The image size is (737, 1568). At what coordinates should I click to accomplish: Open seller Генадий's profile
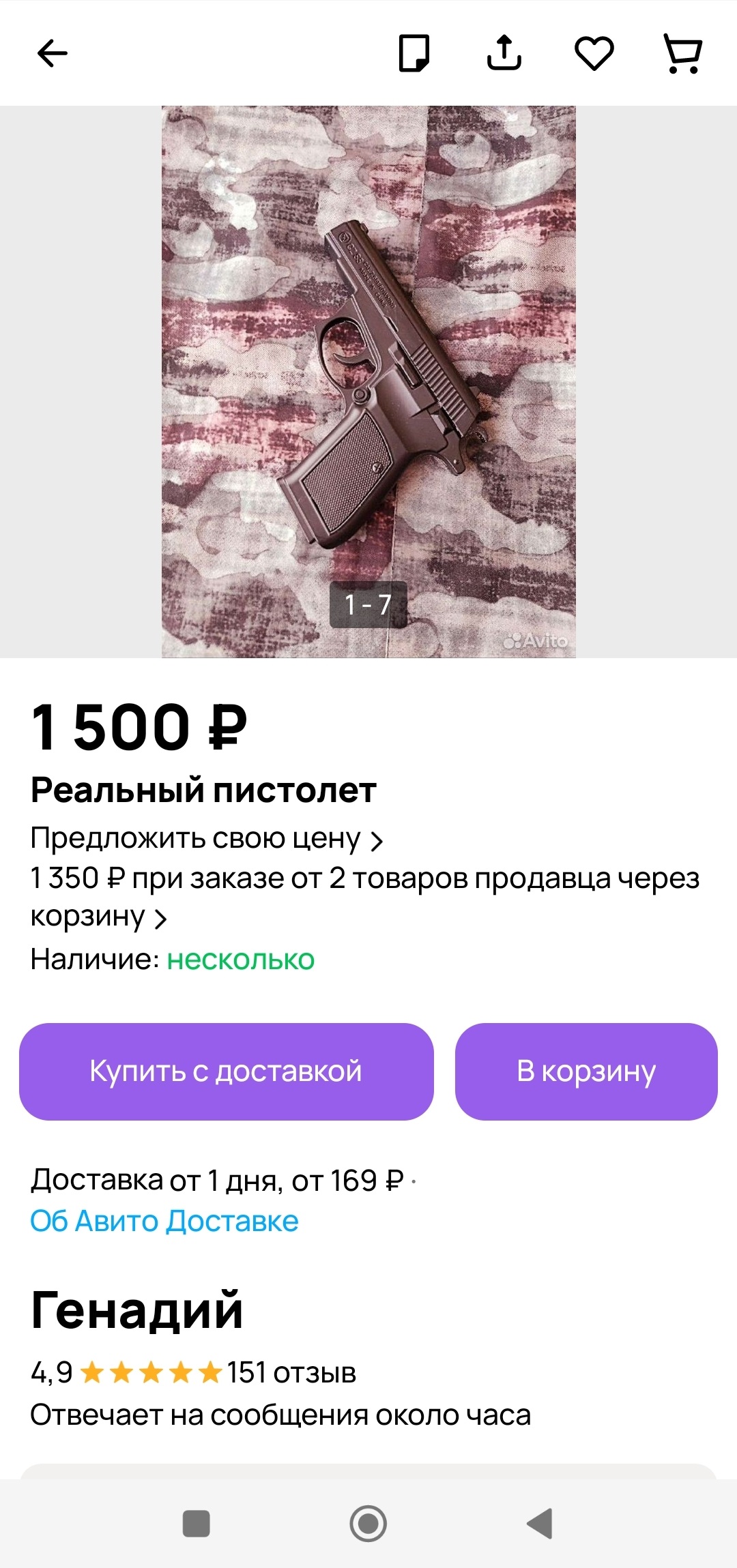click(137, 1310)
